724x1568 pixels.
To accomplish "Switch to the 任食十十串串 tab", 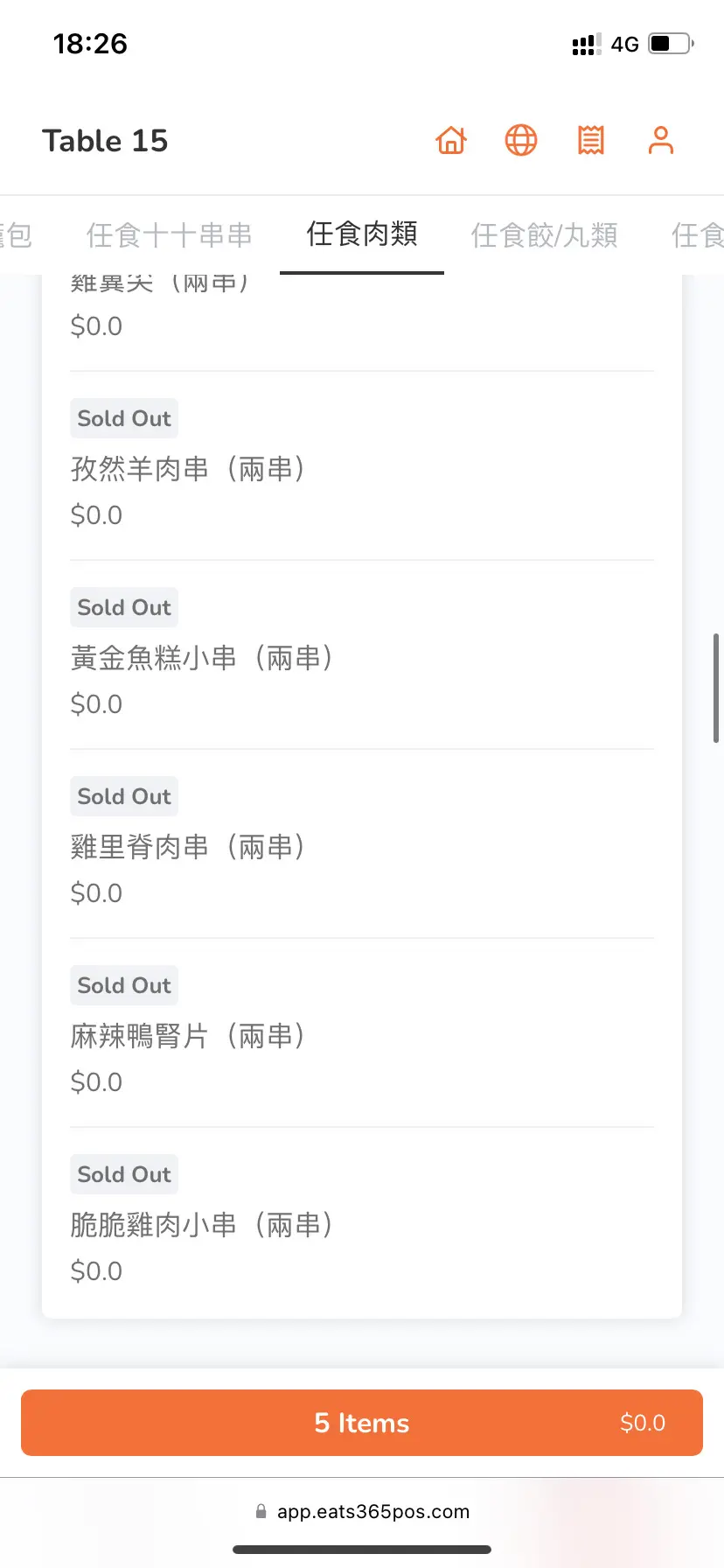I will 169,234.
